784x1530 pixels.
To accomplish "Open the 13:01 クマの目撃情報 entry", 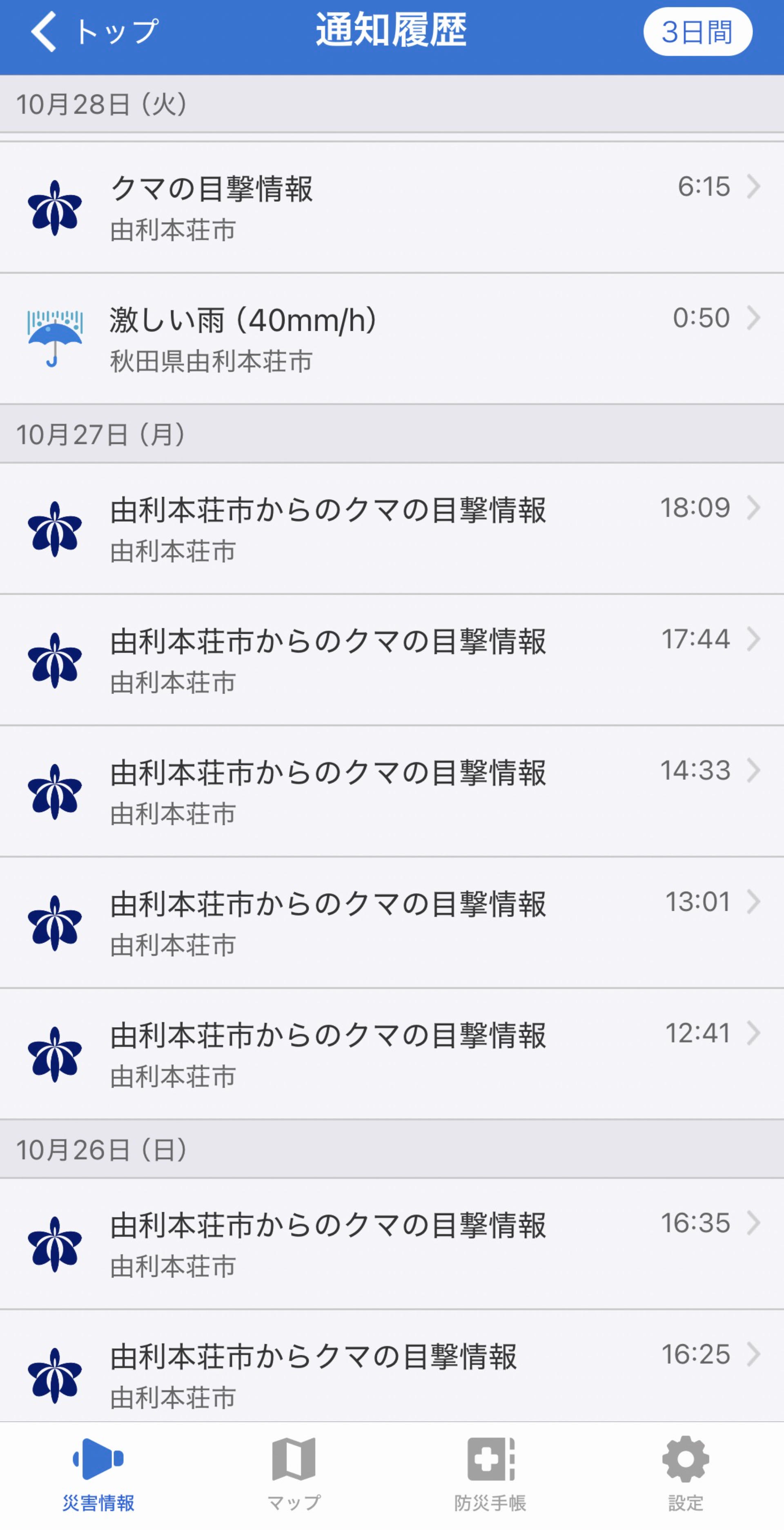I will [x=392, y=922].
